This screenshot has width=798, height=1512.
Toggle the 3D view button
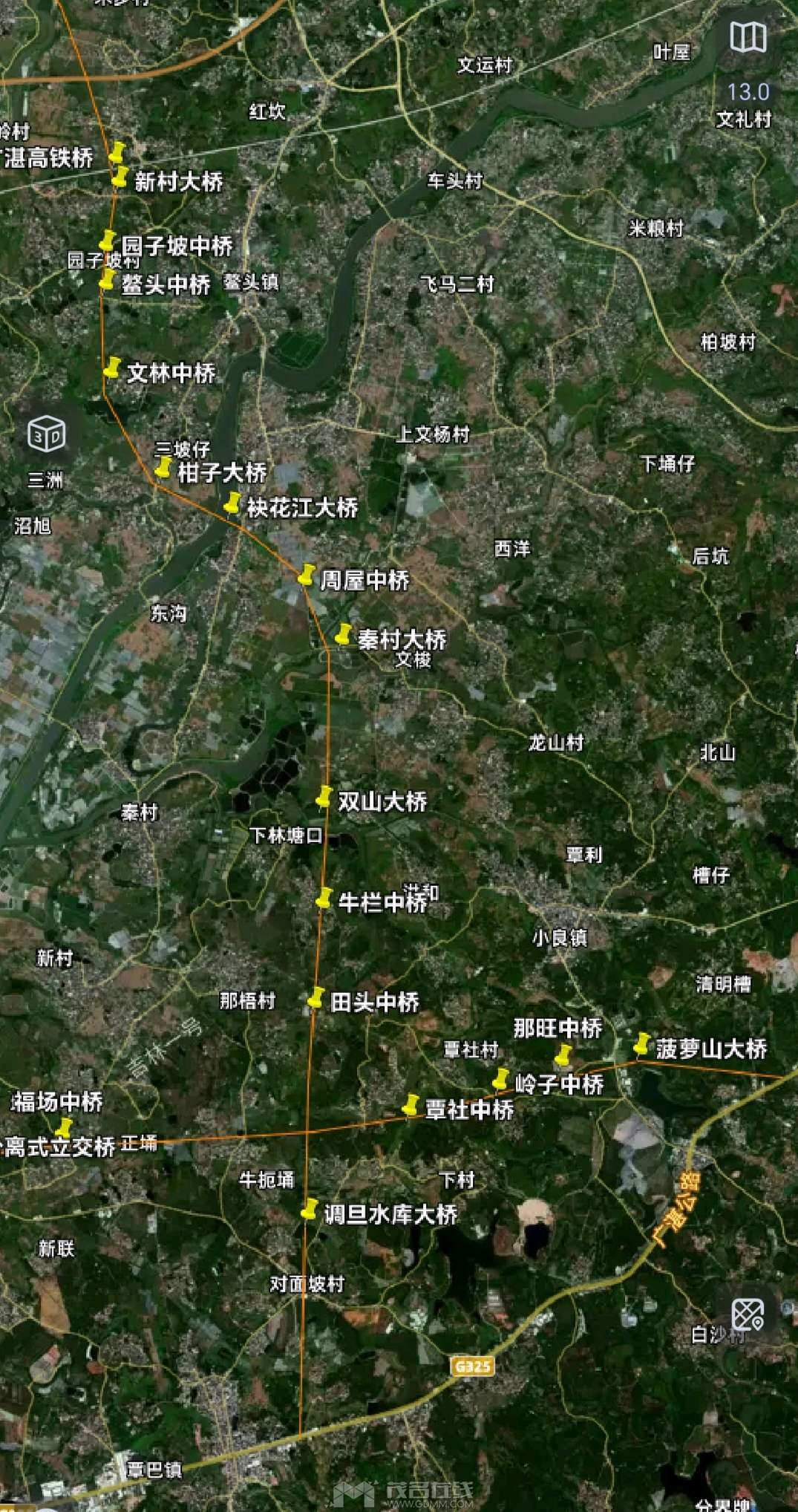tap(47, 434)
